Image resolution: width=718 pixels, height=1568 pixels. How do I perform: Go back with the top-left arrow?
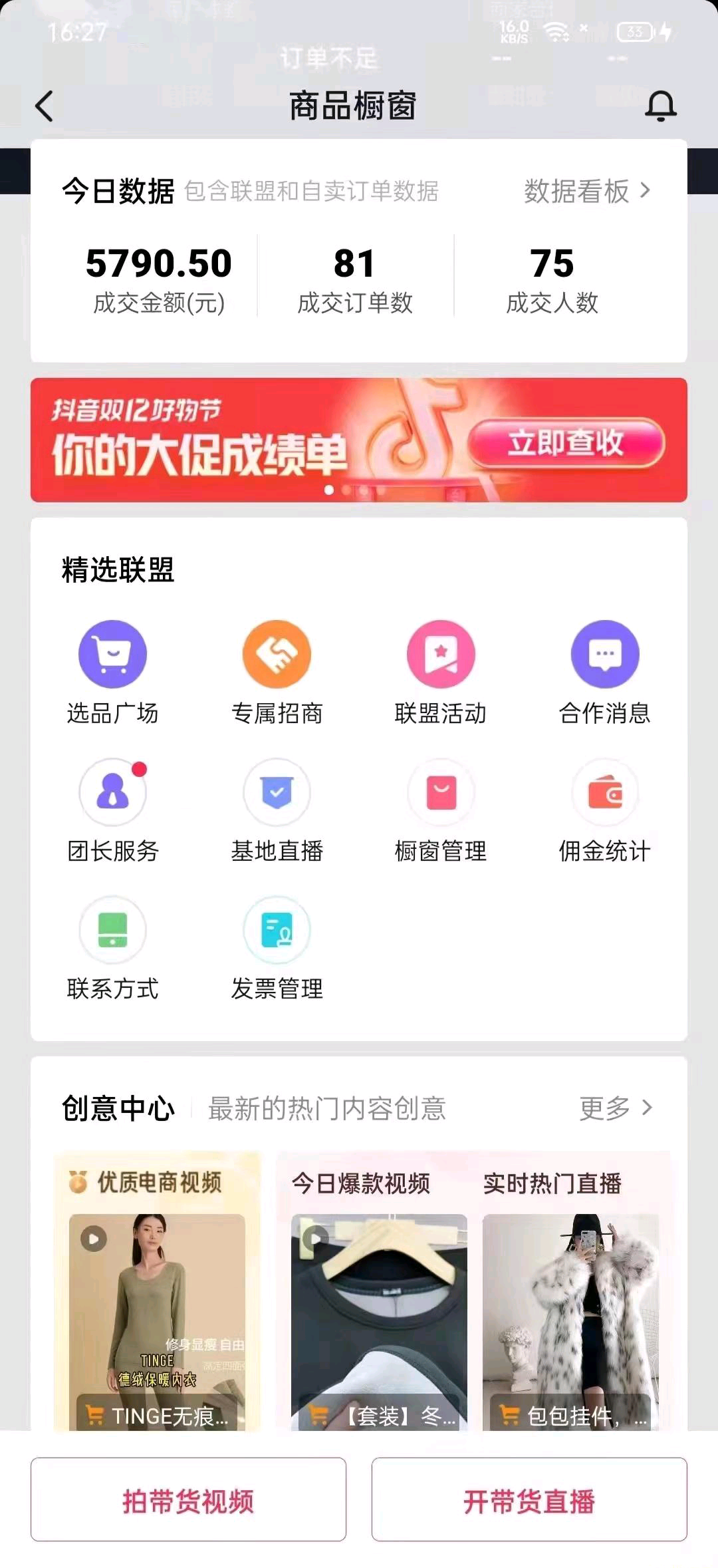[44, 106]
